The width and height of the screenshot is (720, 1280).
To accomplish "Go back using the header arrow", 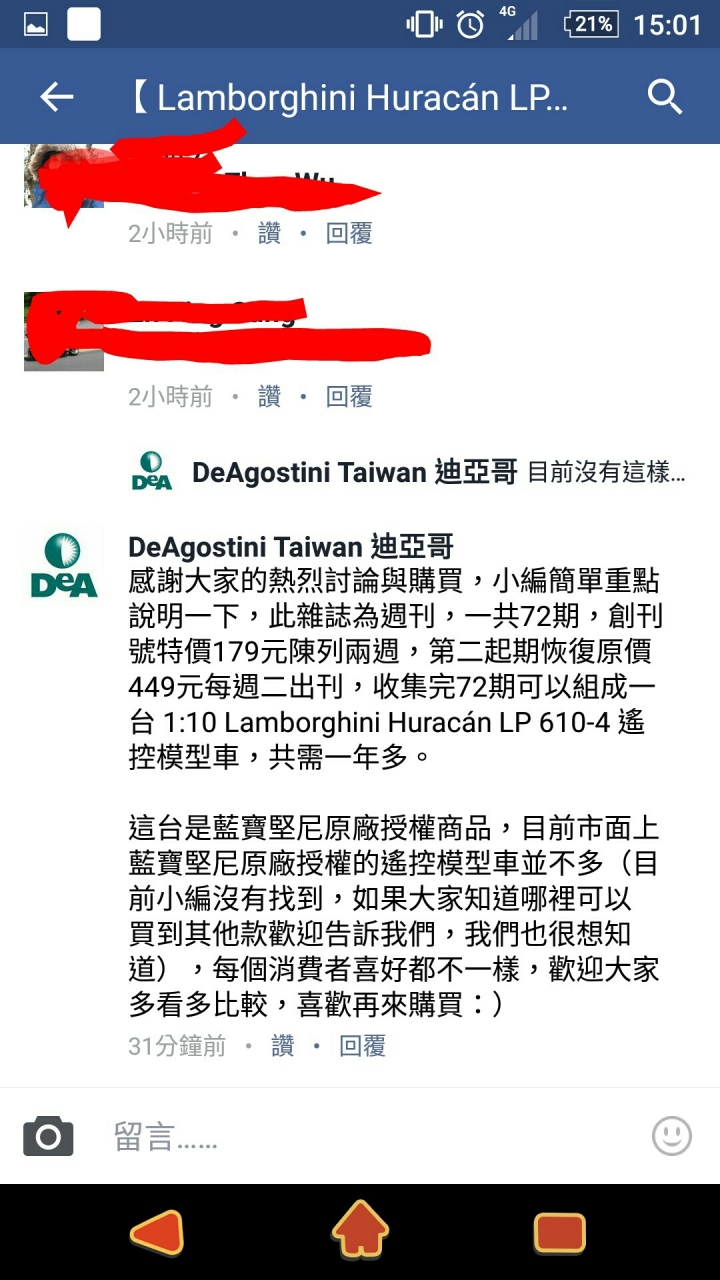I will 57,97.
